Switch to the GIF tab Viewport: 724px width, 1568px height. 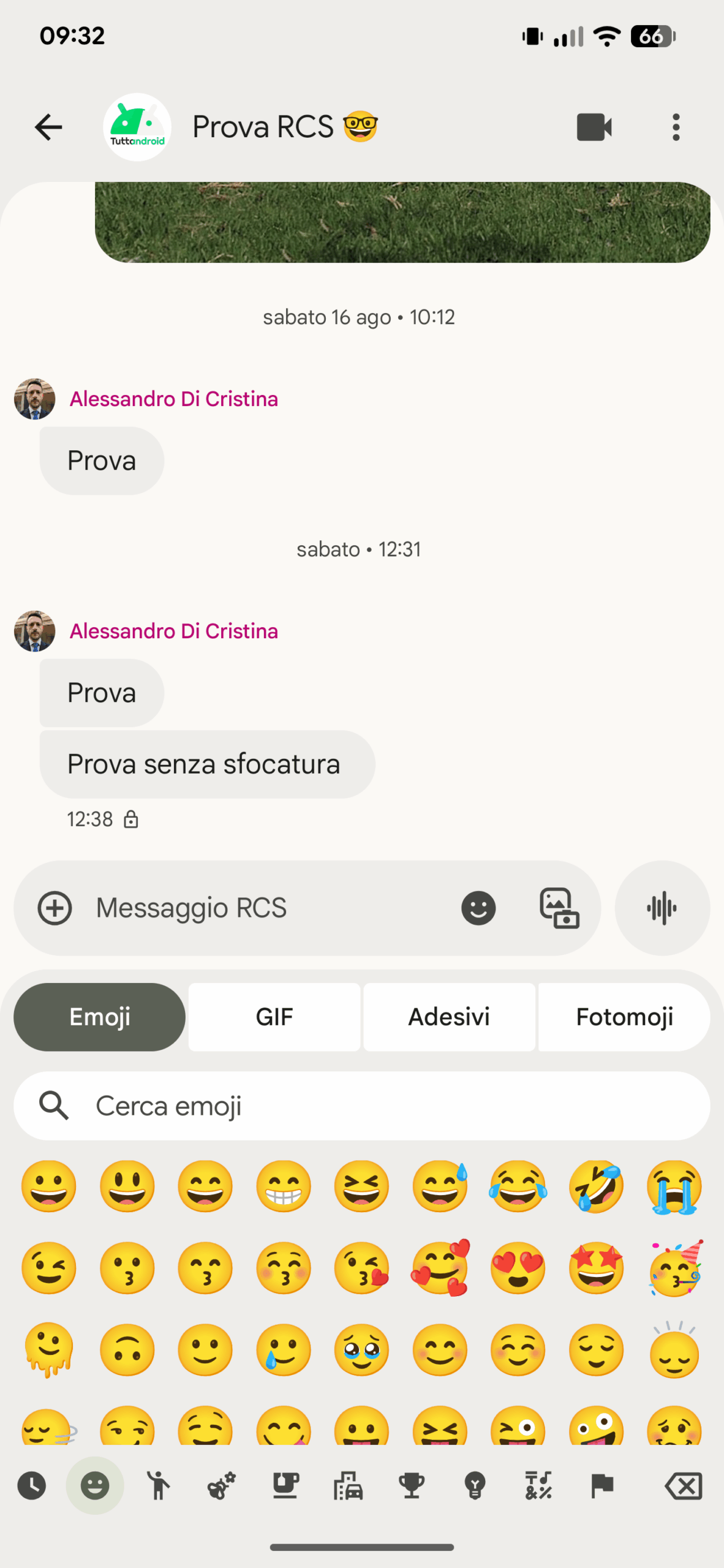point(274,1017)
